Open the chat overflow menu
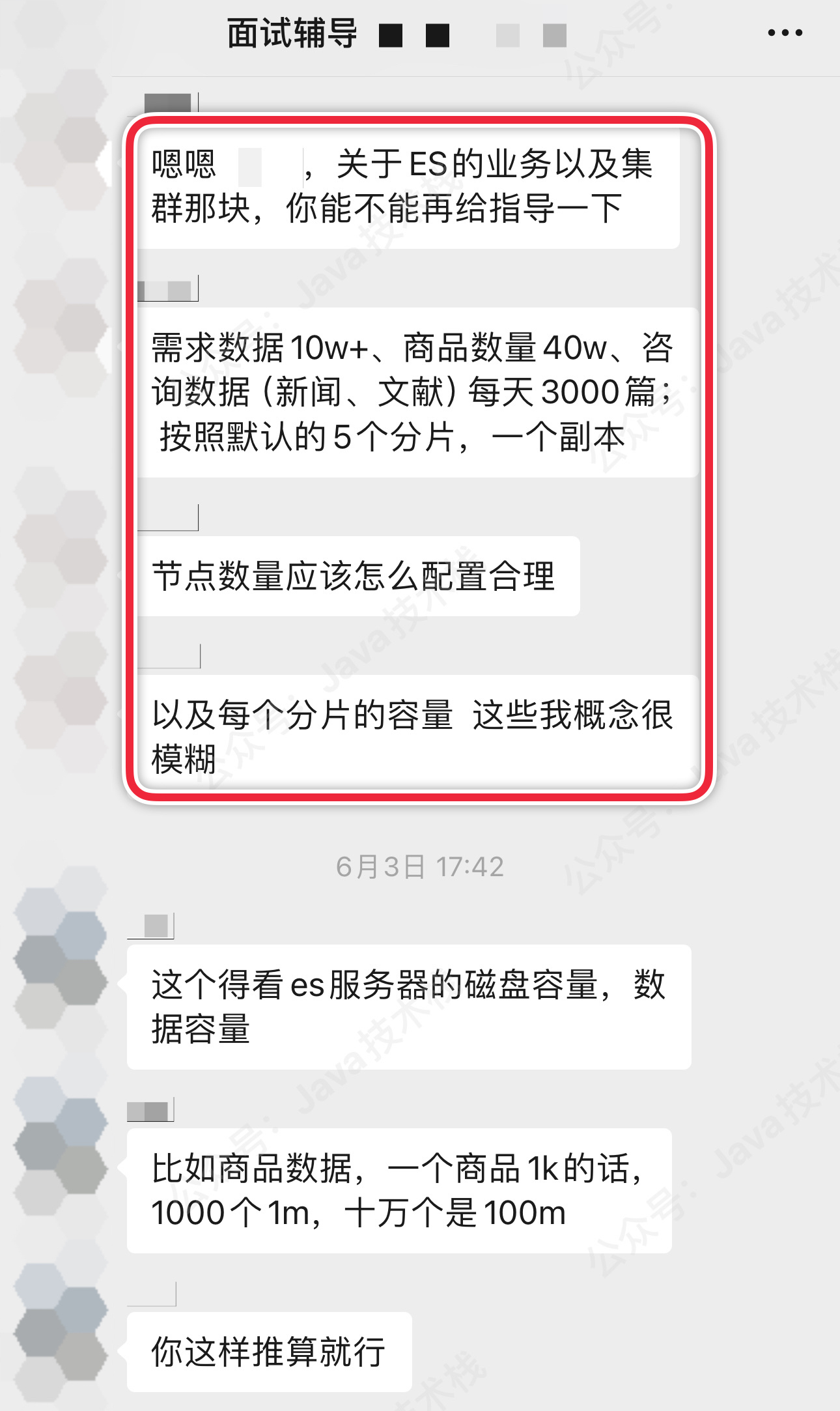Viewport: 840px width, 1411px height. click(785, 33)
